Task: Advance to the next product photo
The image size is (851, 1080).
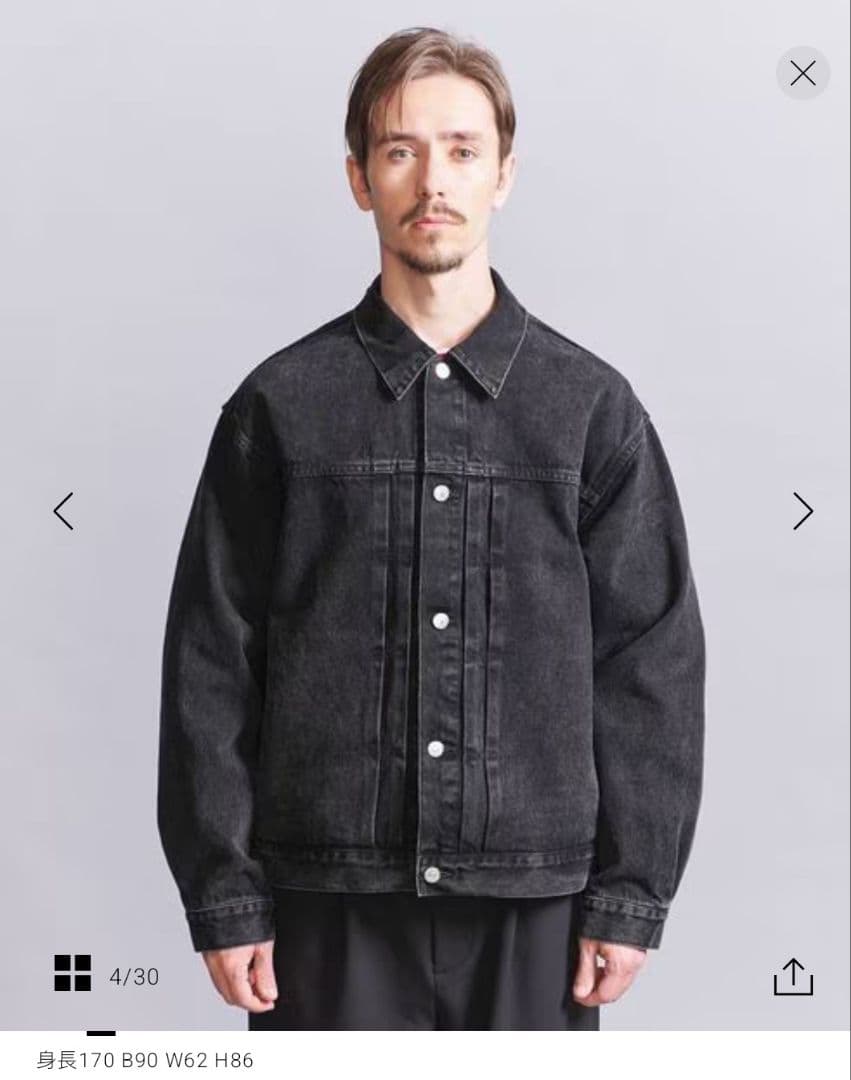Action: tap(802, 511)
